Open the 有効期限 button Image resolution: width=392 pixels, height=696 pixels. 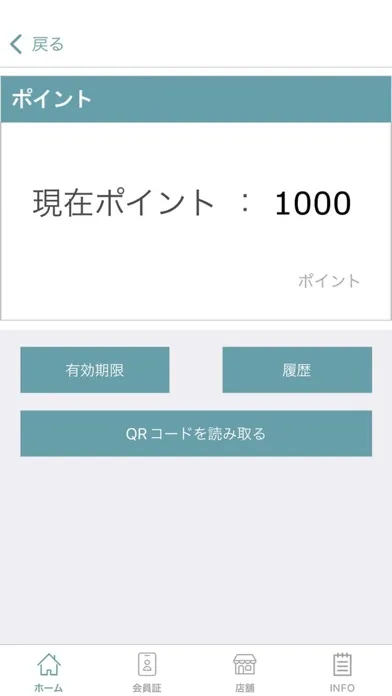[x=95, y=370]
